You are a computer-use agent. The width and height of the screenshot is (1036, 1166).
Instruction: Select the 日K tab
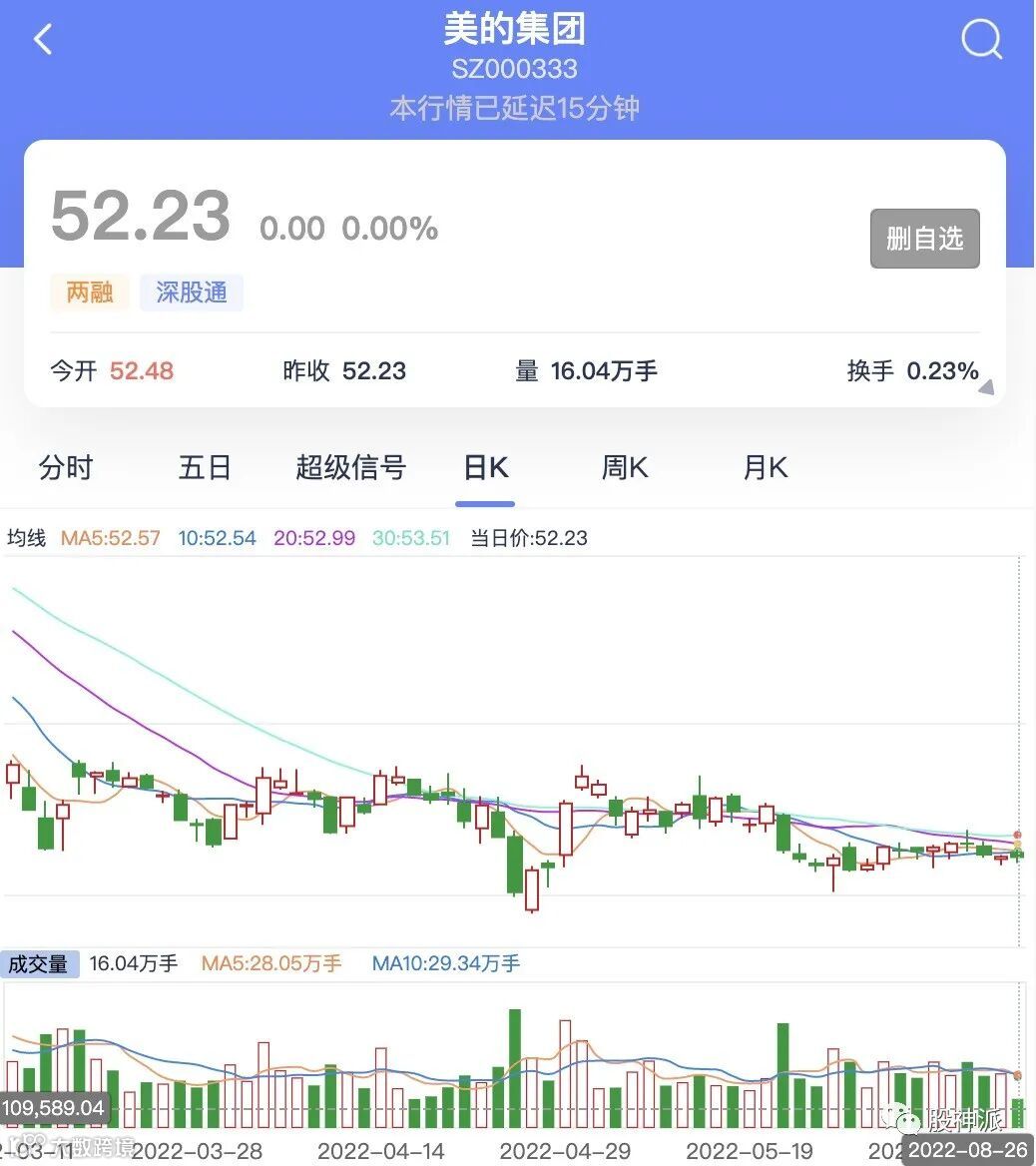[486, 467]
